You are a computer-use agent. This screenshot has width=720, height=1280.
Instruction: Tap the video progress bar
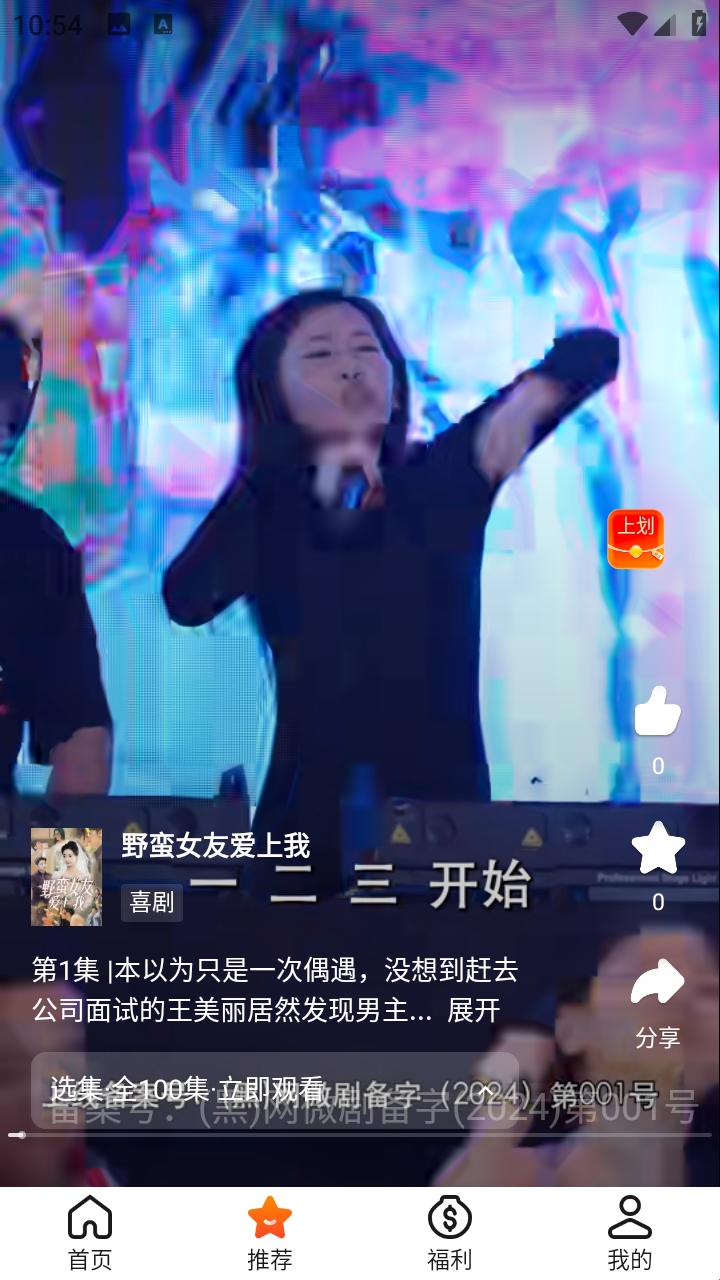360,1135
